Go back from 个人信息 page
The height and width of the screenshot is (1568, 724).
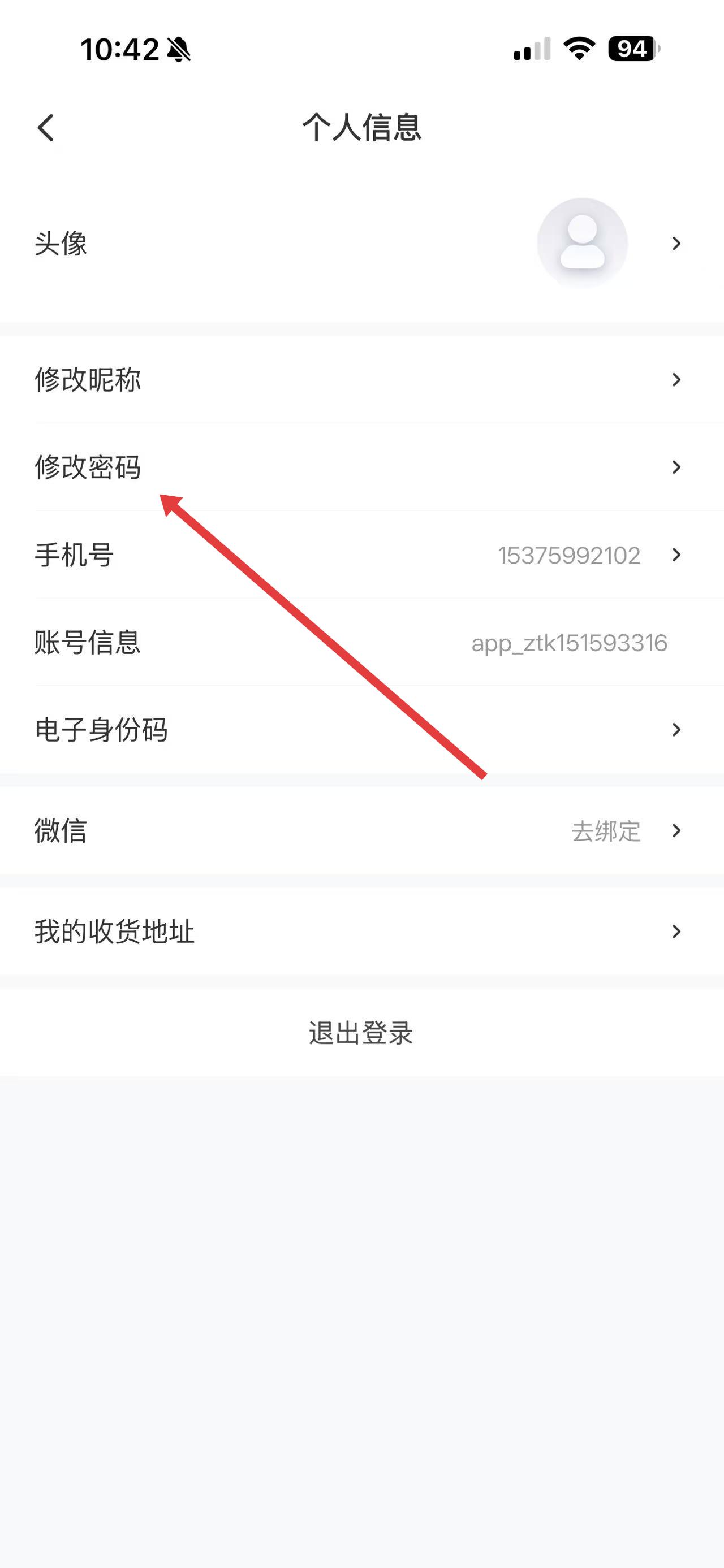pyautogui.click(x=46, y=128)
